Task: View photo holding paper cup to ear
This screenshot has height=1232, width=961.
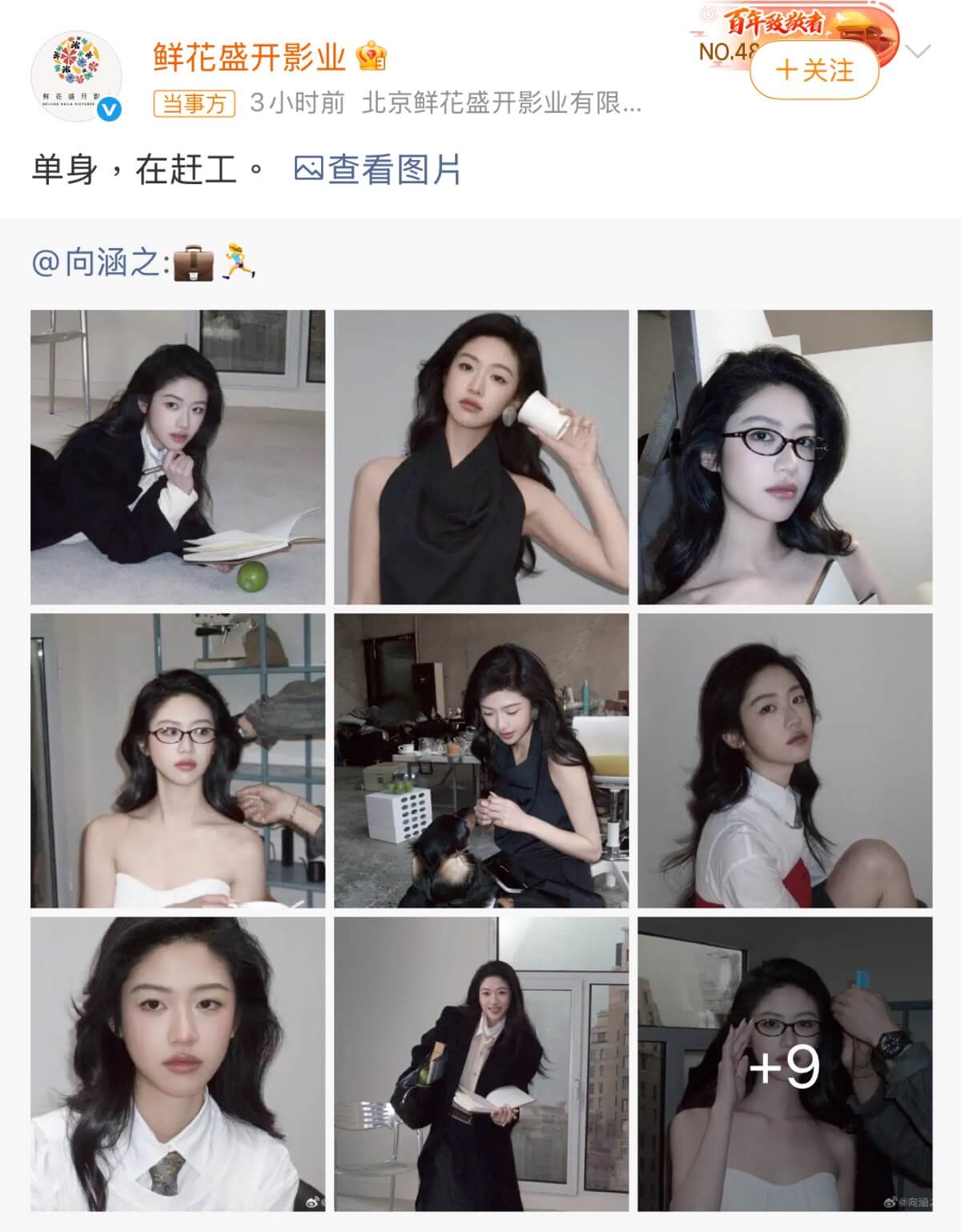Action: (481, 456)
